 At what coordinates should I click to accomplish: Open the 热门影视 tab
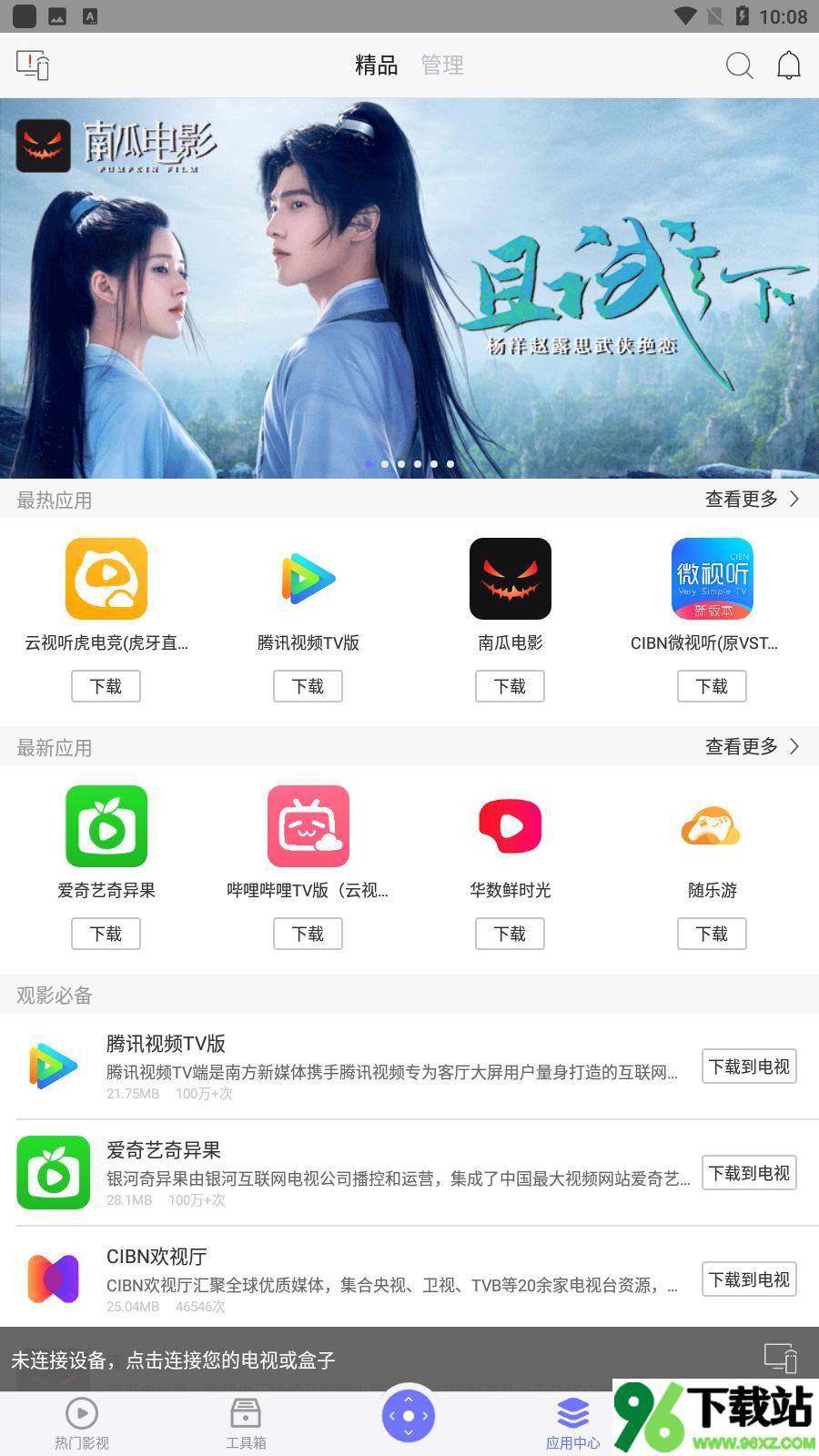point(82,1423)
